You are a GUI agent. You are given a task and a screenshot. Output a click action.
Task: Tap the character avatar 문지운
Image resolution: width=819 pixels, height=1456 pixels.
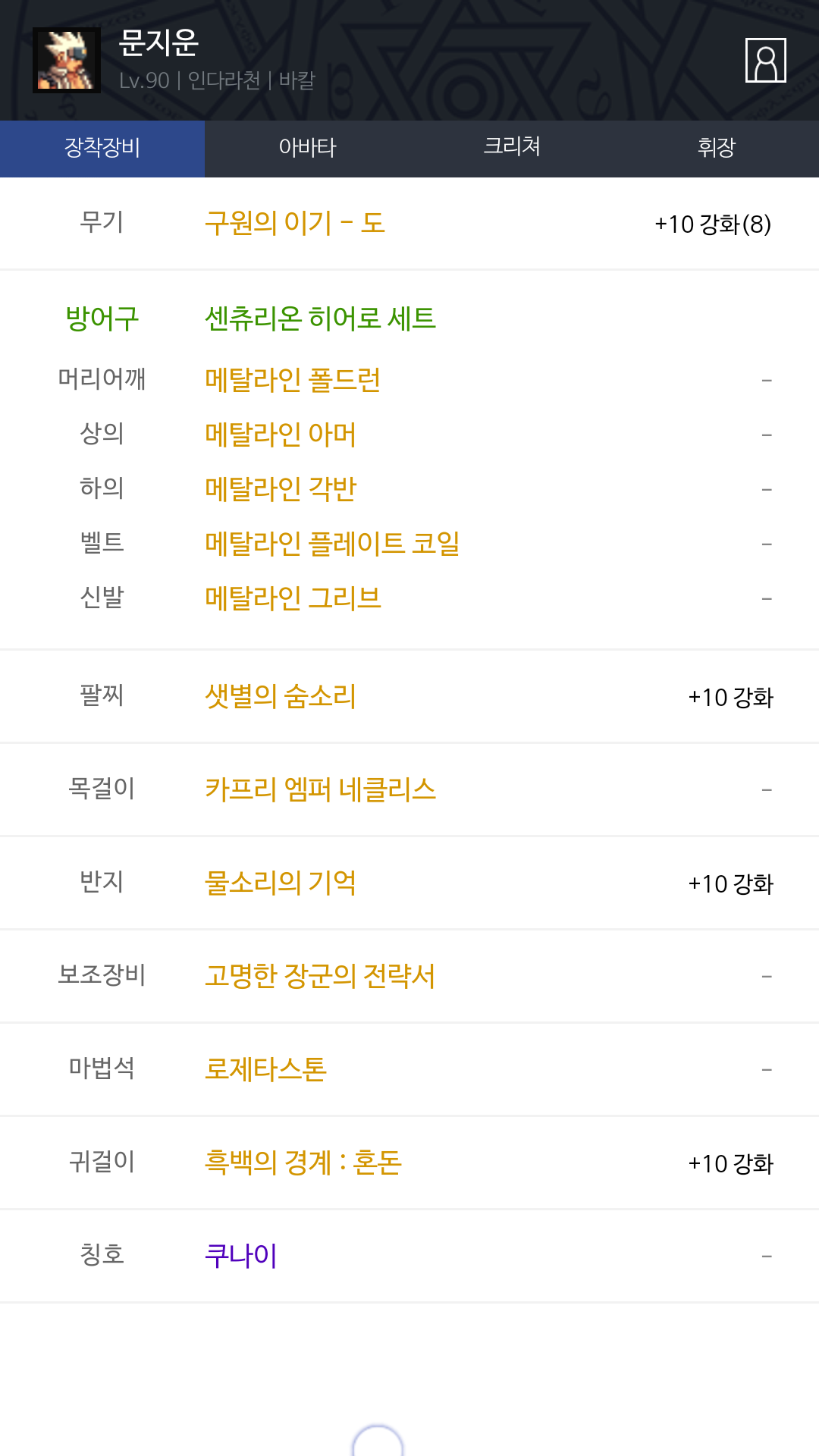[67, 60]
